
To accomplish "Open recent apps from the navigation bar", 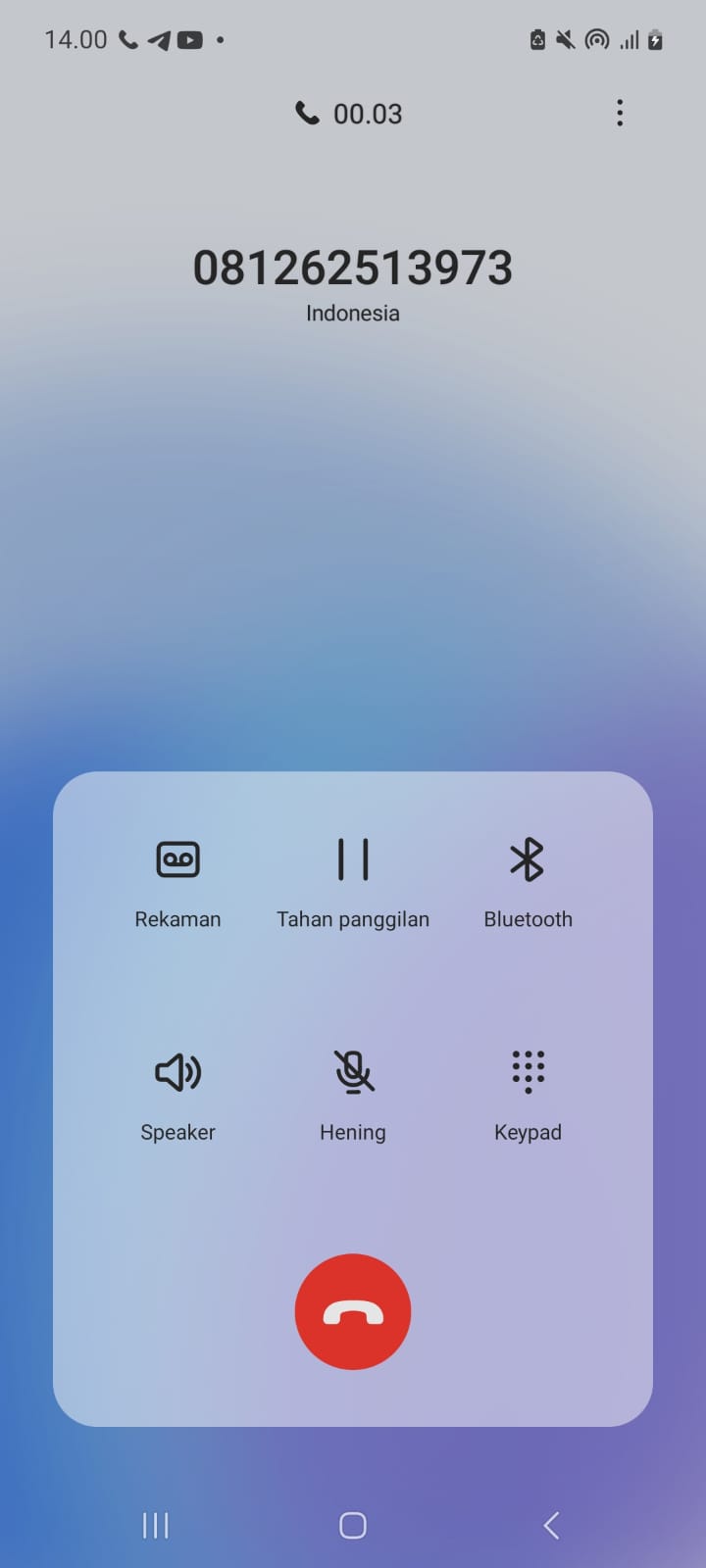I will [x=156, y=1525].
